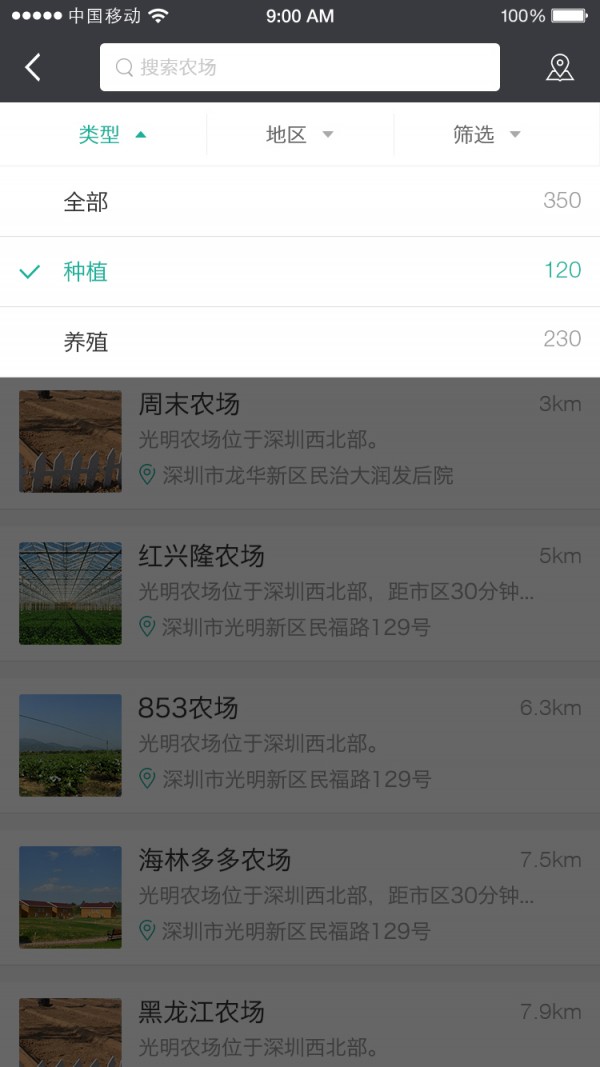The height and width of the screenshot is (1067, 600).
Task: Open the map location icon
Action: tap(560, 67)
